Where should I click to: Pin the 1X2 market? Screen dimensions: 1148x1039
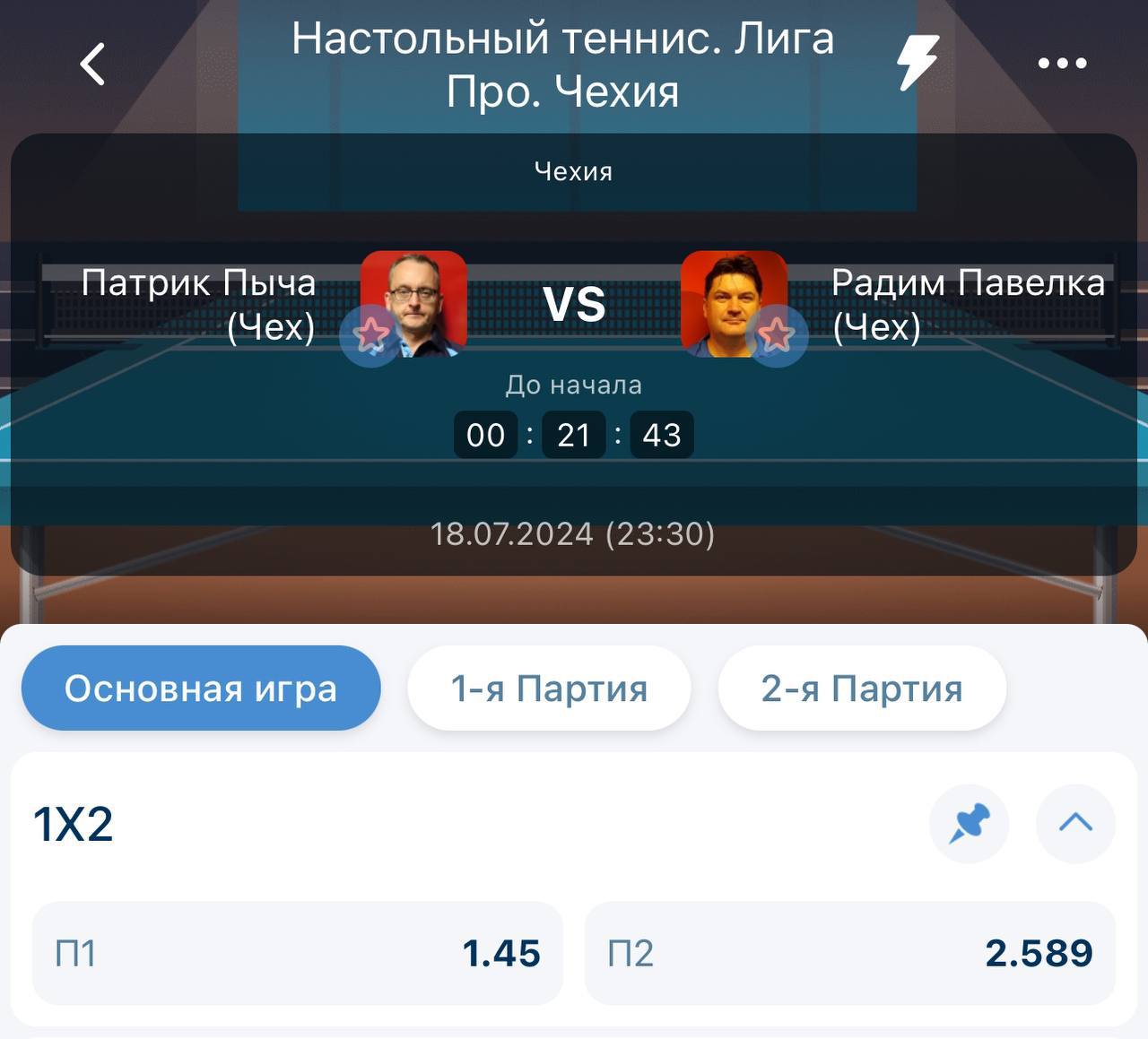tap(970, 823)
